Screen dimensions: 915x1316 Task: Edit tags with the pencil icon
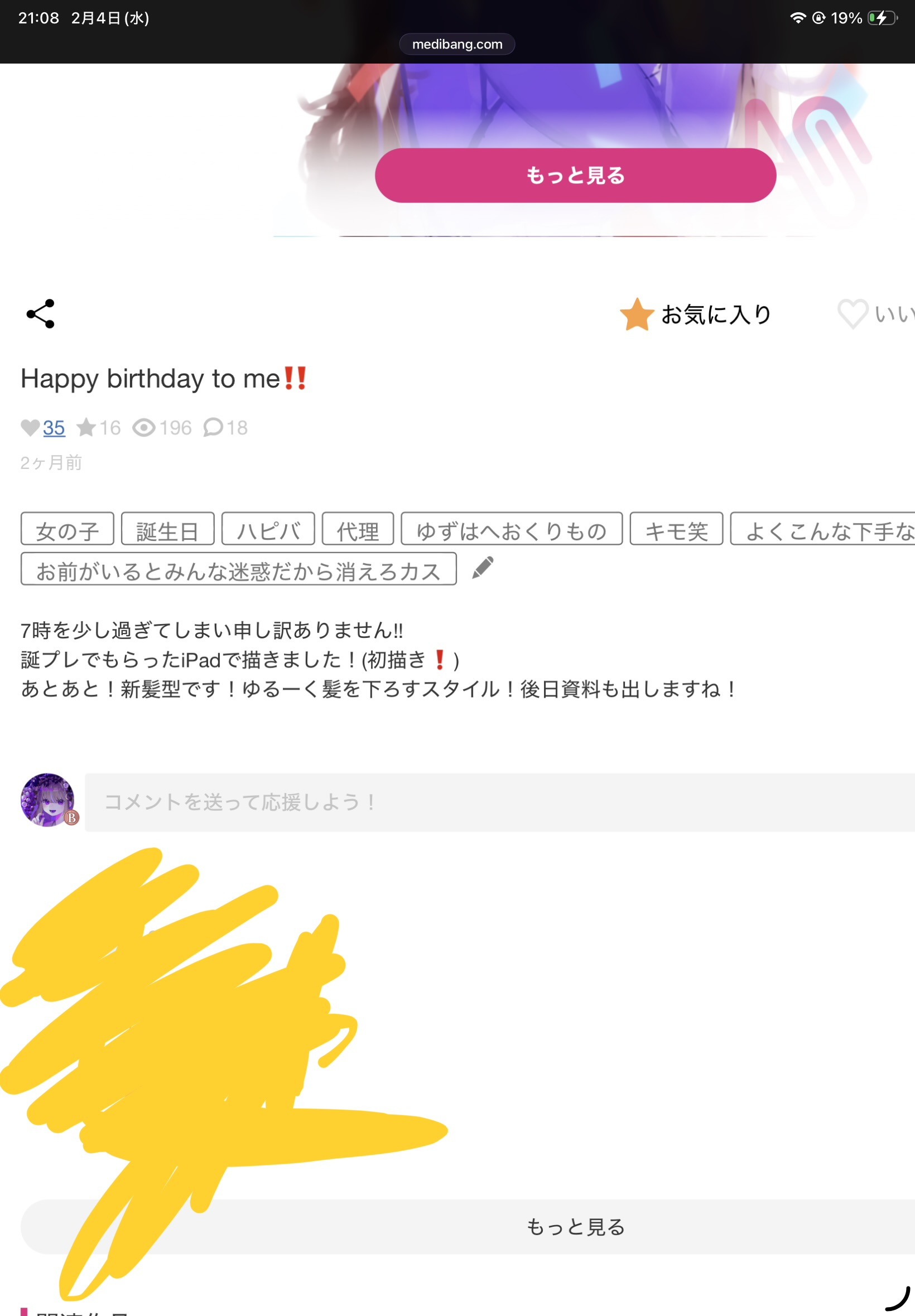click(482, 568)
